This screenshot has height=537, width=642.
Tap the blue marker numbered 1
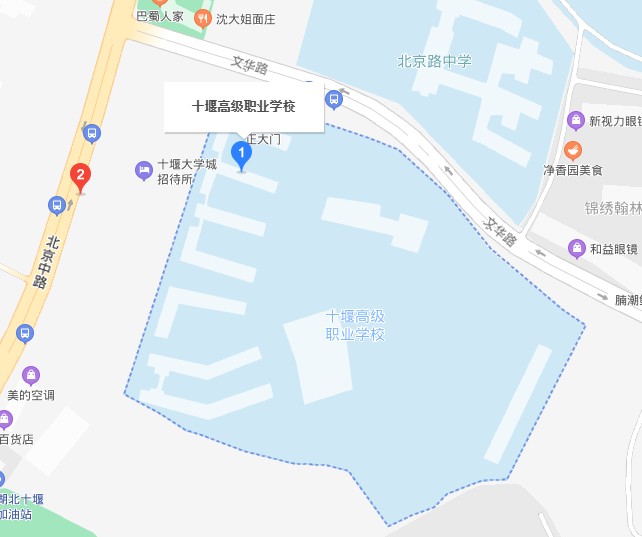(x=241, y=154)
